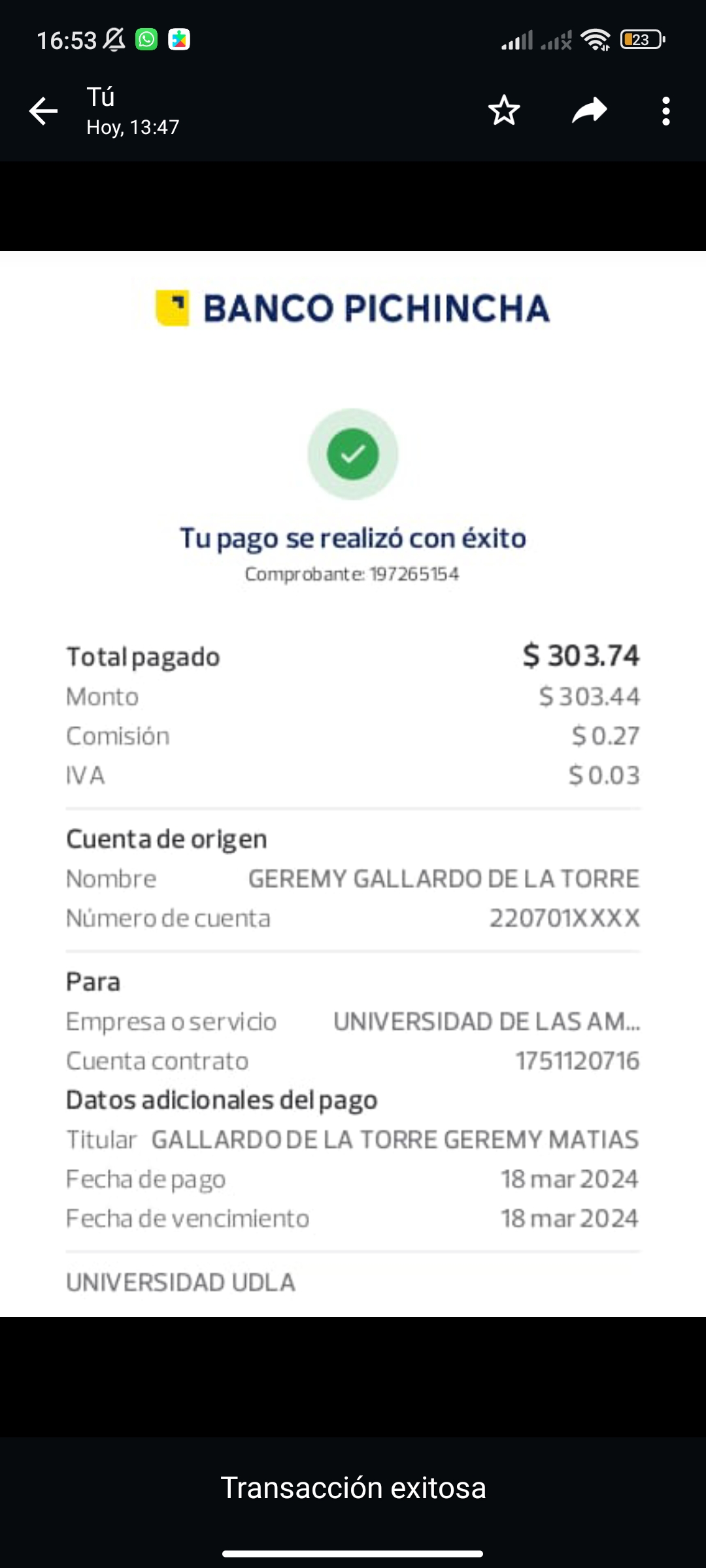The image size is (706, 1568).
Task: Go back to the chat
Action: click(44, 111)
